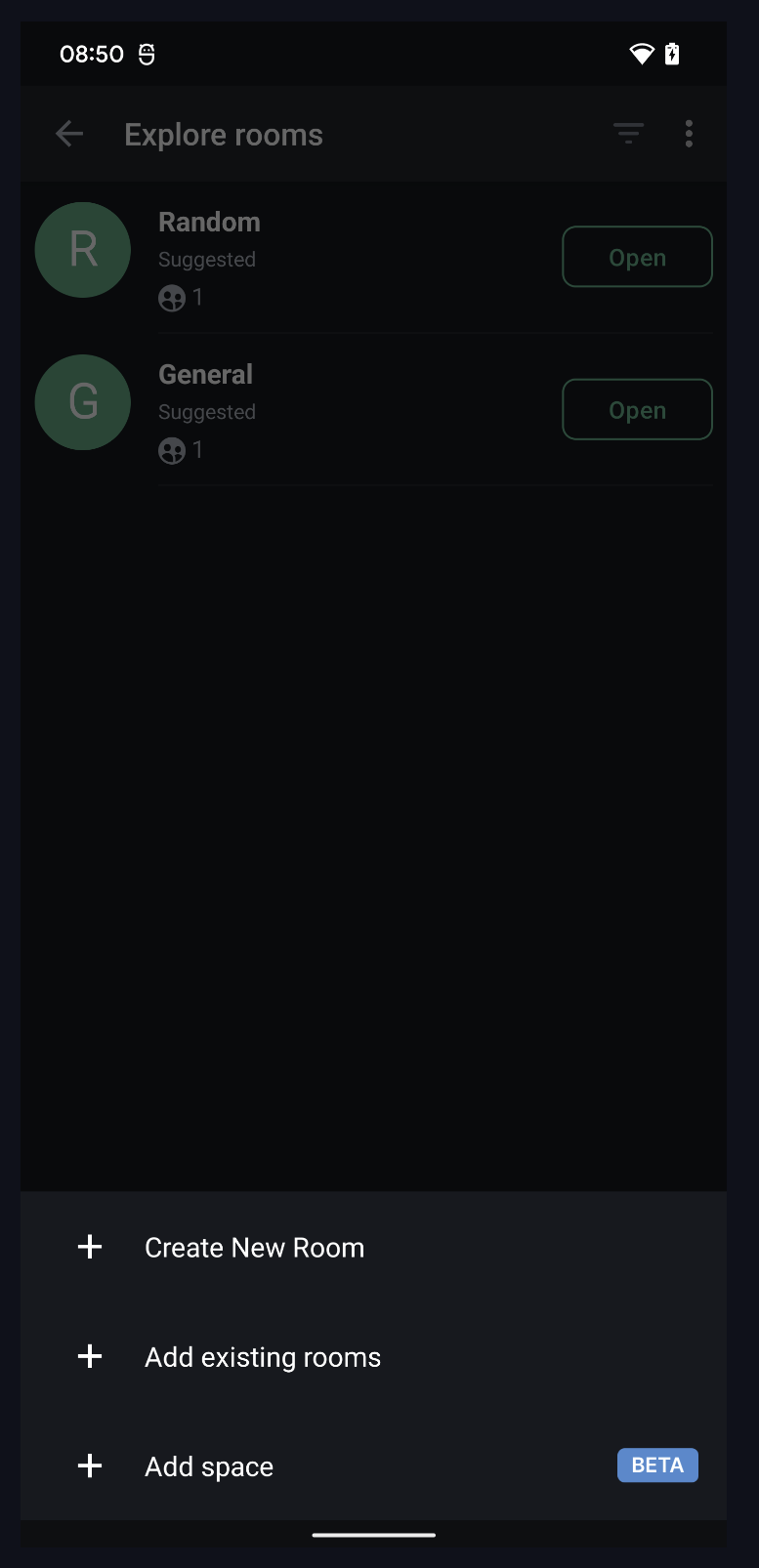Go back from Explore rooms
The height and width of the screenshot is (1568, 759).
69,134
